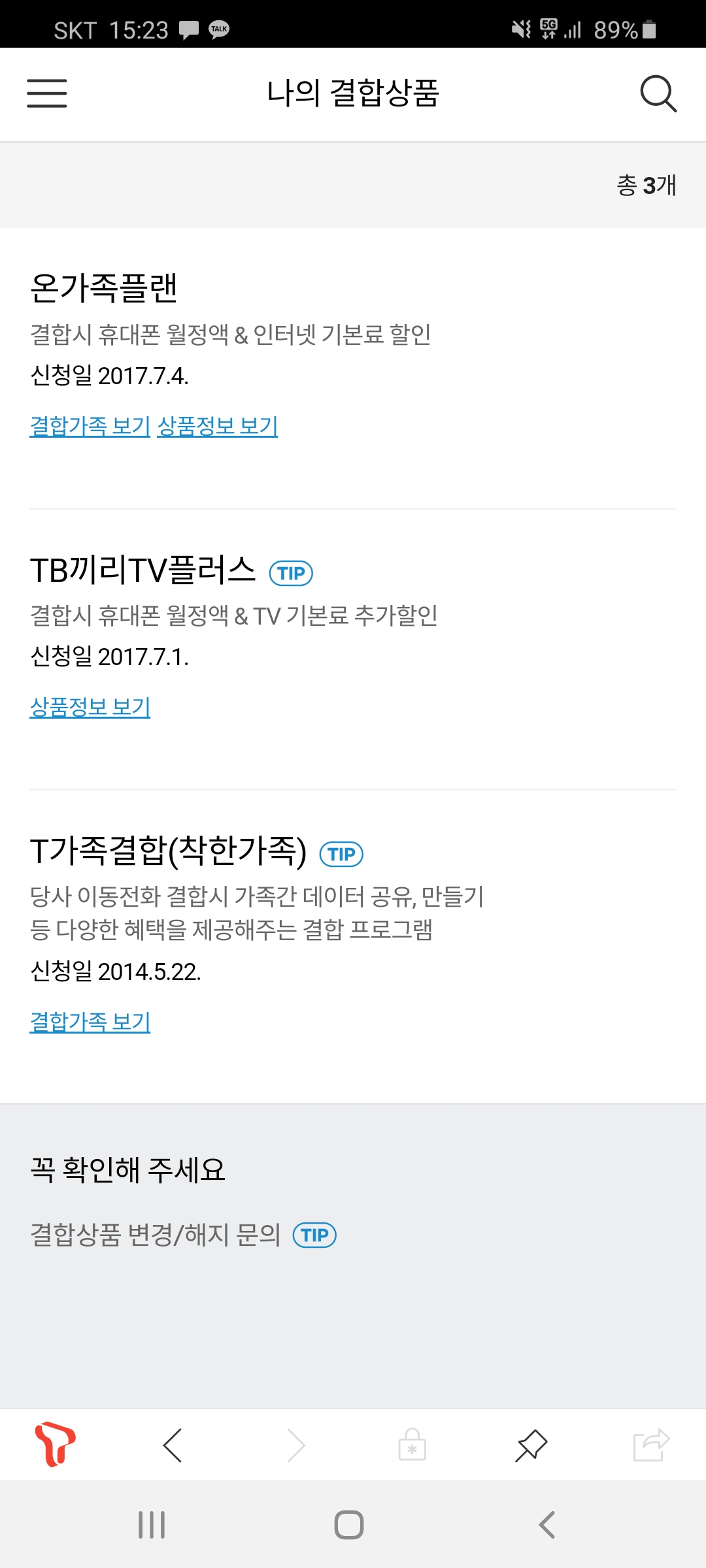View 결합가족 보기 under T가족결합(착한가족)
The height and width of the screenshot is (1568, 706).
[90, 1022]
